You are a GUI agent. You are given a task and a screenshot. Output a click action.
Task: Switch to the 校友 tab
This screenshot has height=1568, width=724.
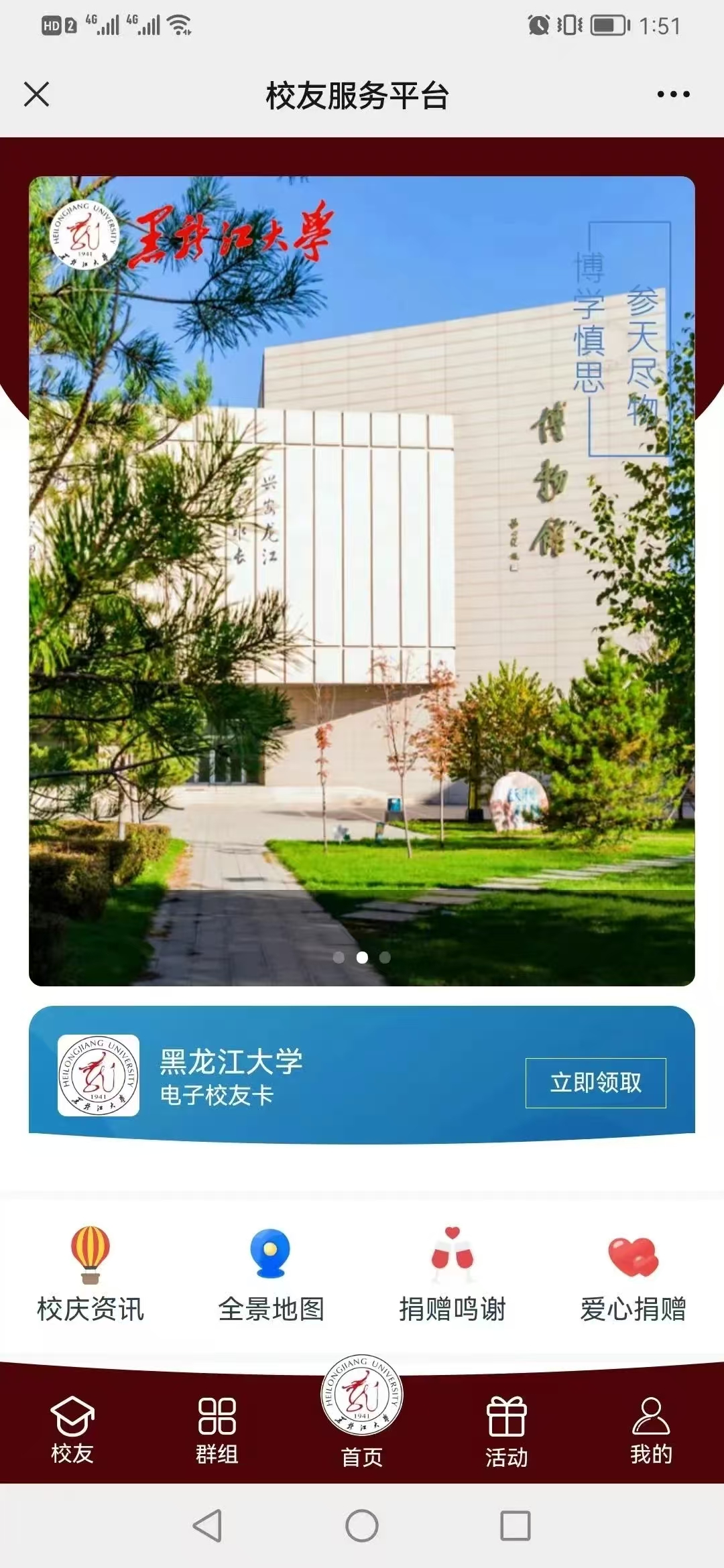pyautogui.click(x=72, y=1430)
